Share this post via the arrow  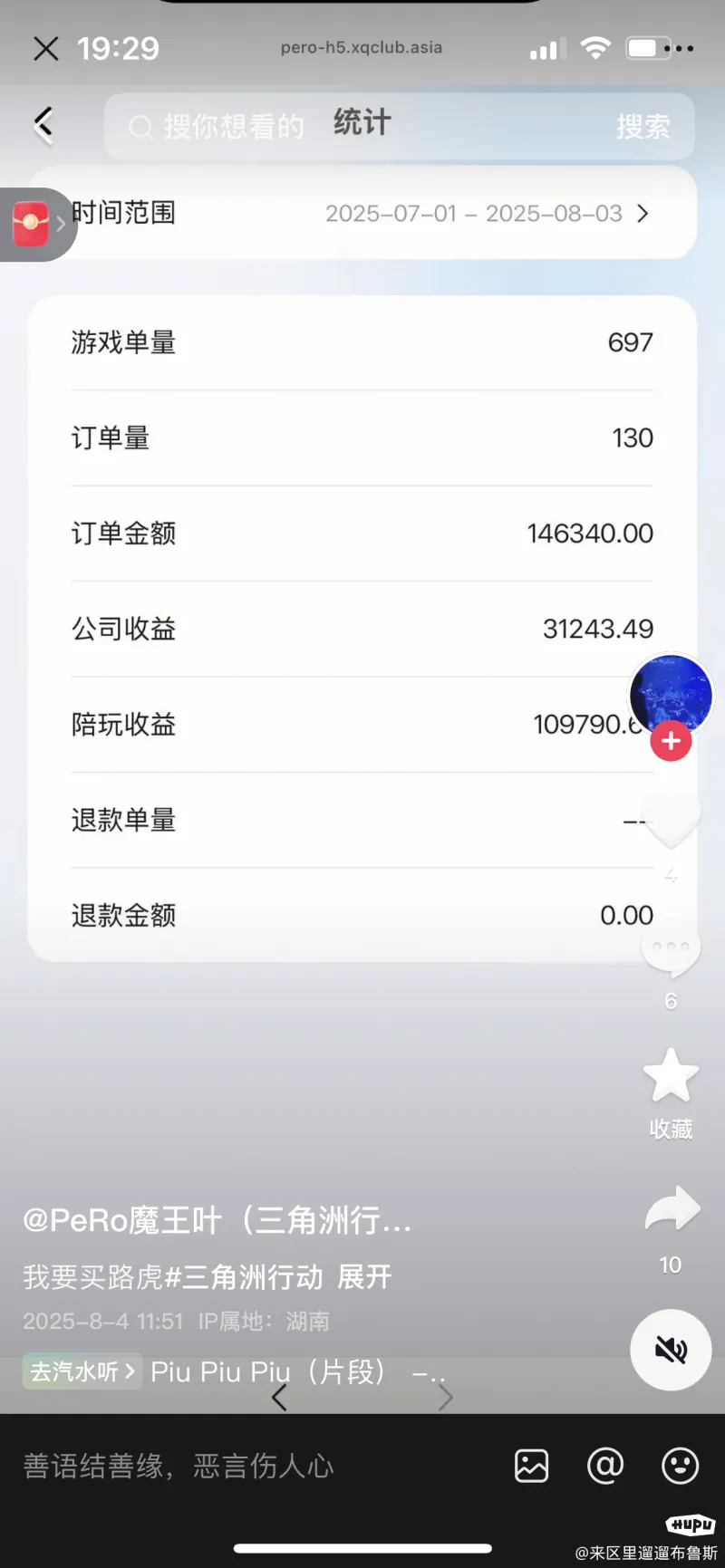click(x=672, y=1210)
